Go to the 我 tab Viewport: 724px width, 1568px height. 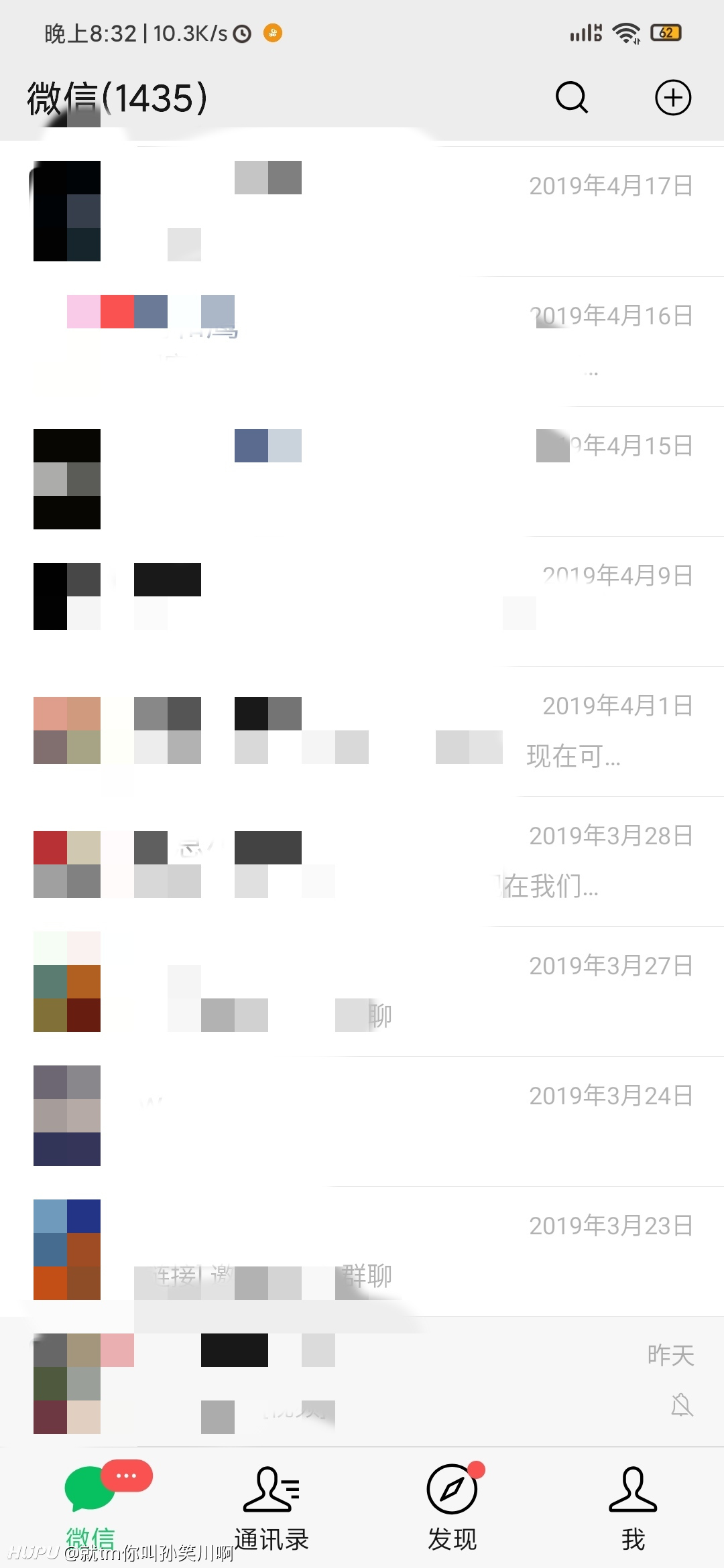pos(633,1509)
